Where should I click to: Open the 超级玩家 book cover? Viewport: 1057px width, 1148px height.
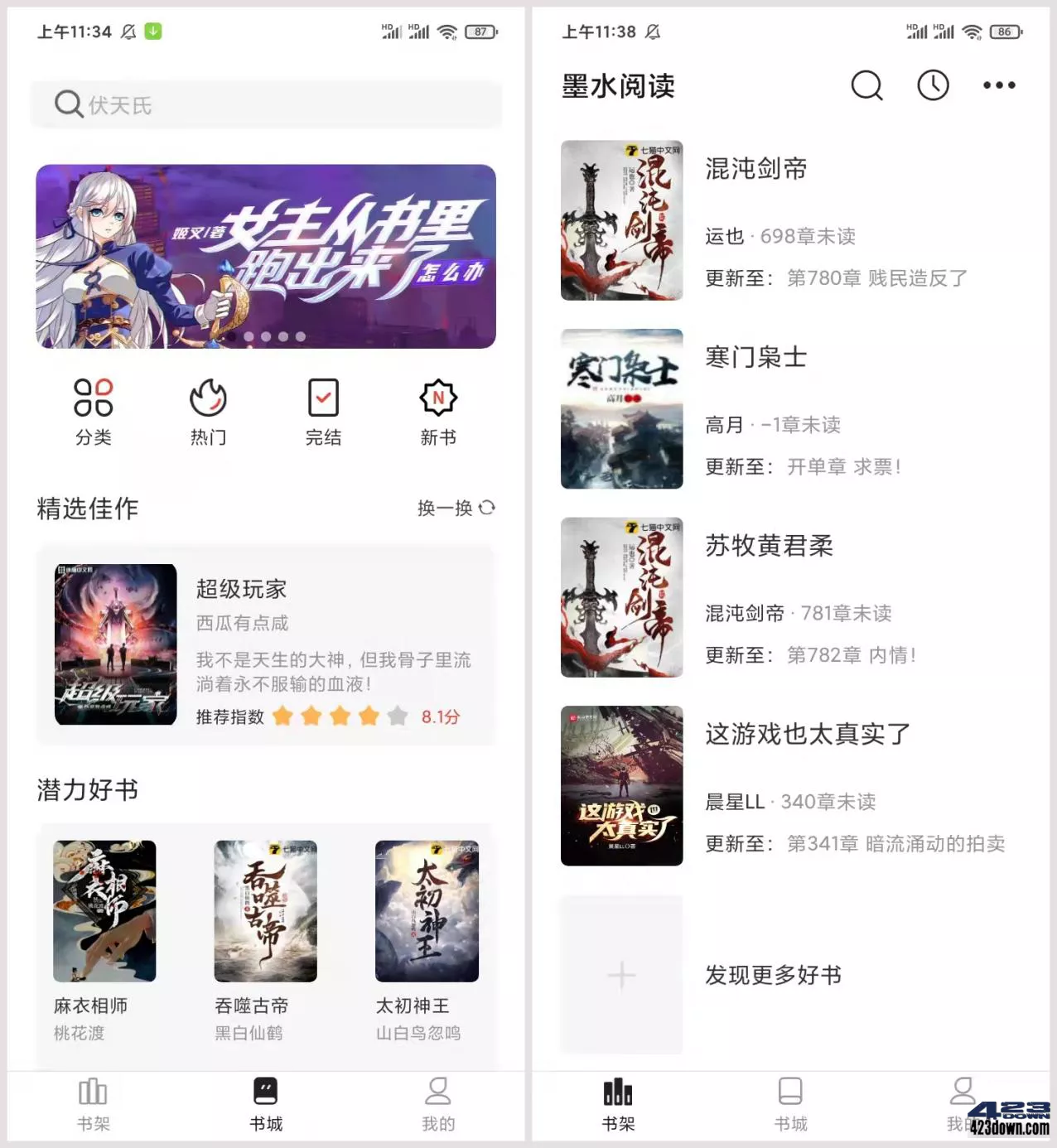click(x=115, y=644)
